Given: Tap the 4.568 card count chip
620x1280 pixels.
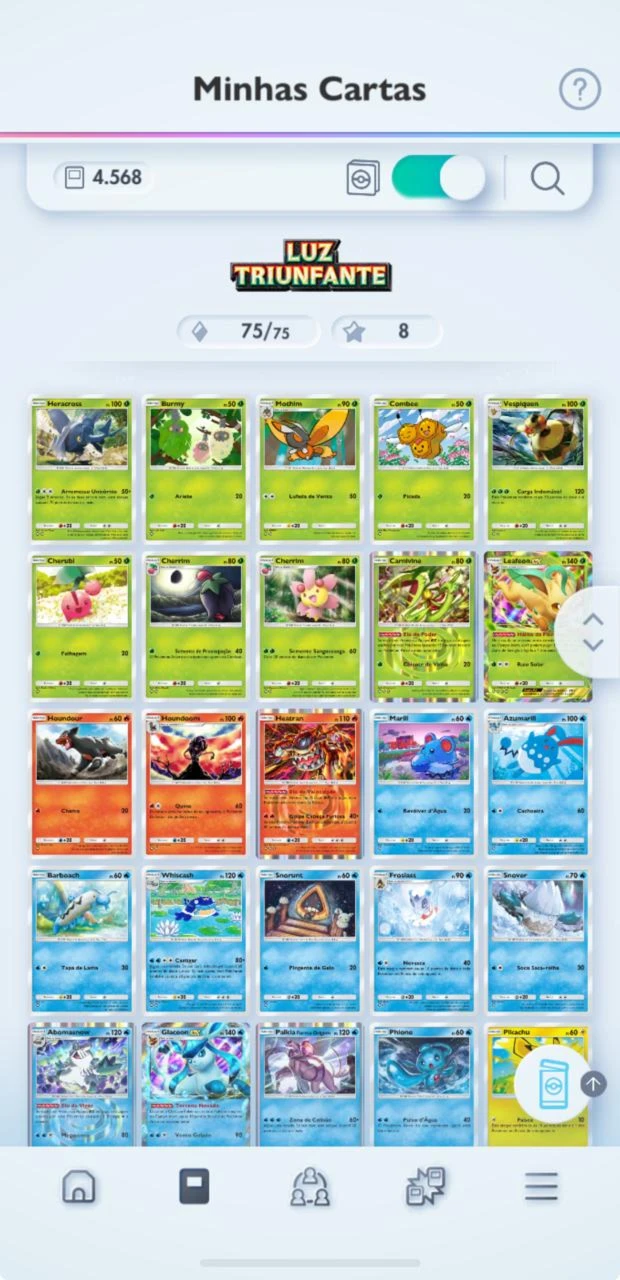Looking at the screenshot, I should click(x=103, y=178).
